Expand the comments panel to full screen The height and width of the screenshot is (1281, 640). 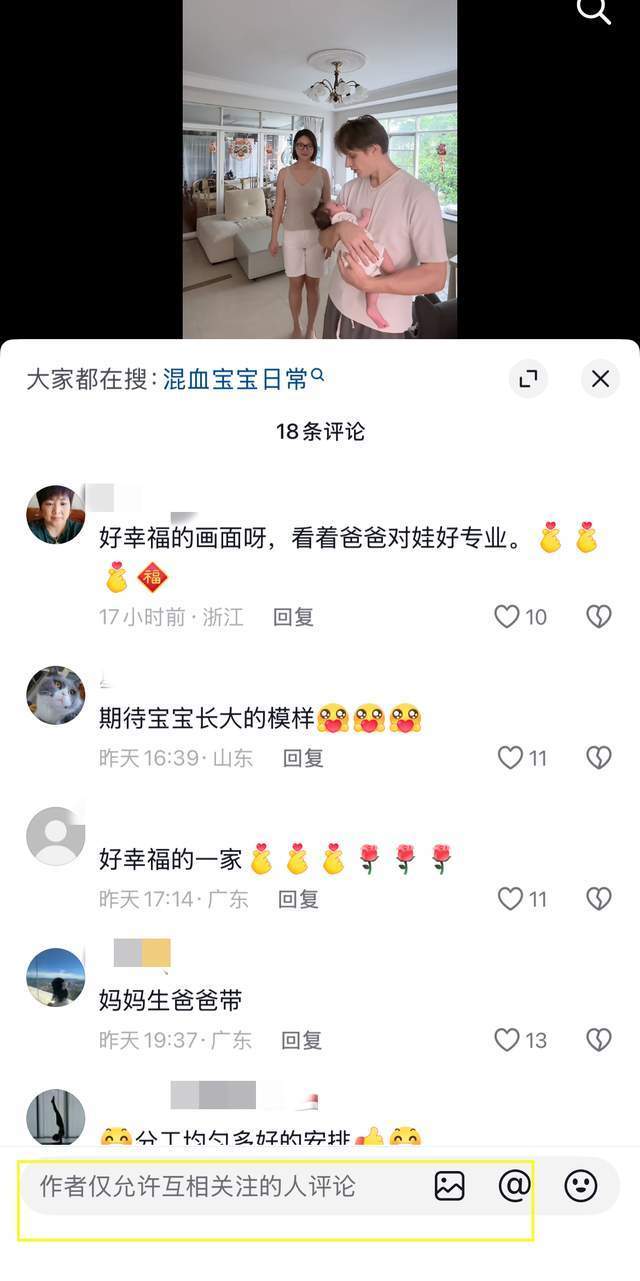click(528, 379)
